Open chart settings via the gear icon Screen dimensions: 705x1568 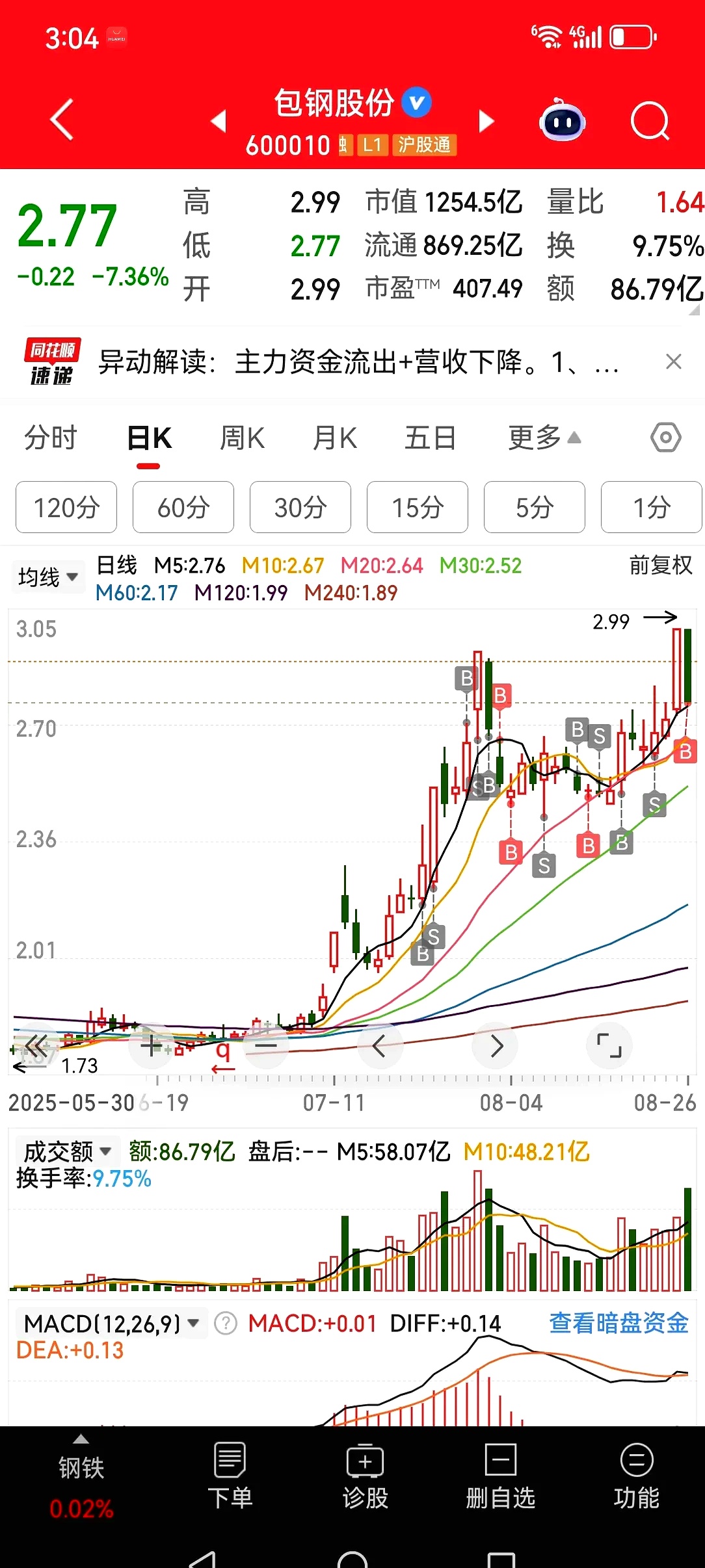pyautogui.click(x=665, y=438)
